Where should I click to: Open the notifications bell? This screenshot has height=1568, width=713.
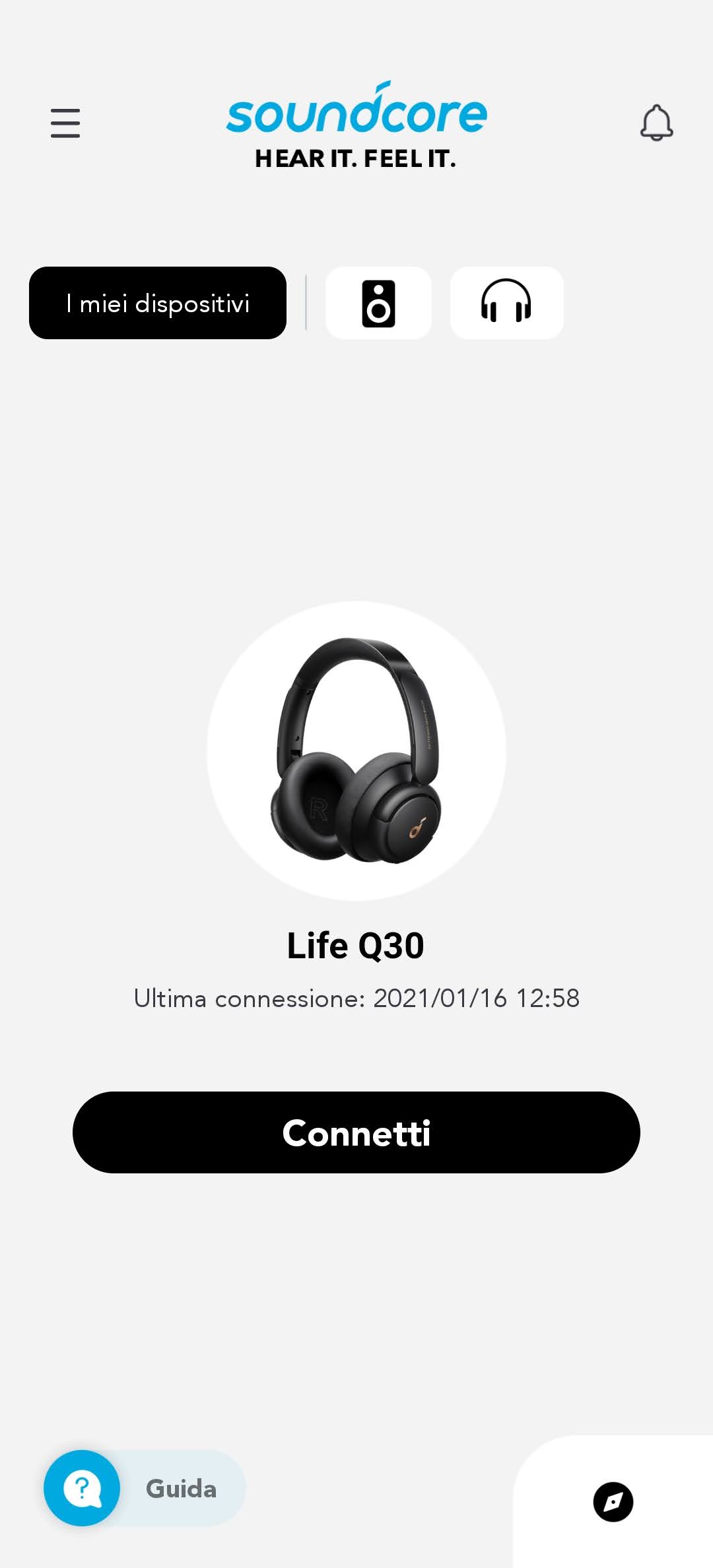tap(656, 123)
